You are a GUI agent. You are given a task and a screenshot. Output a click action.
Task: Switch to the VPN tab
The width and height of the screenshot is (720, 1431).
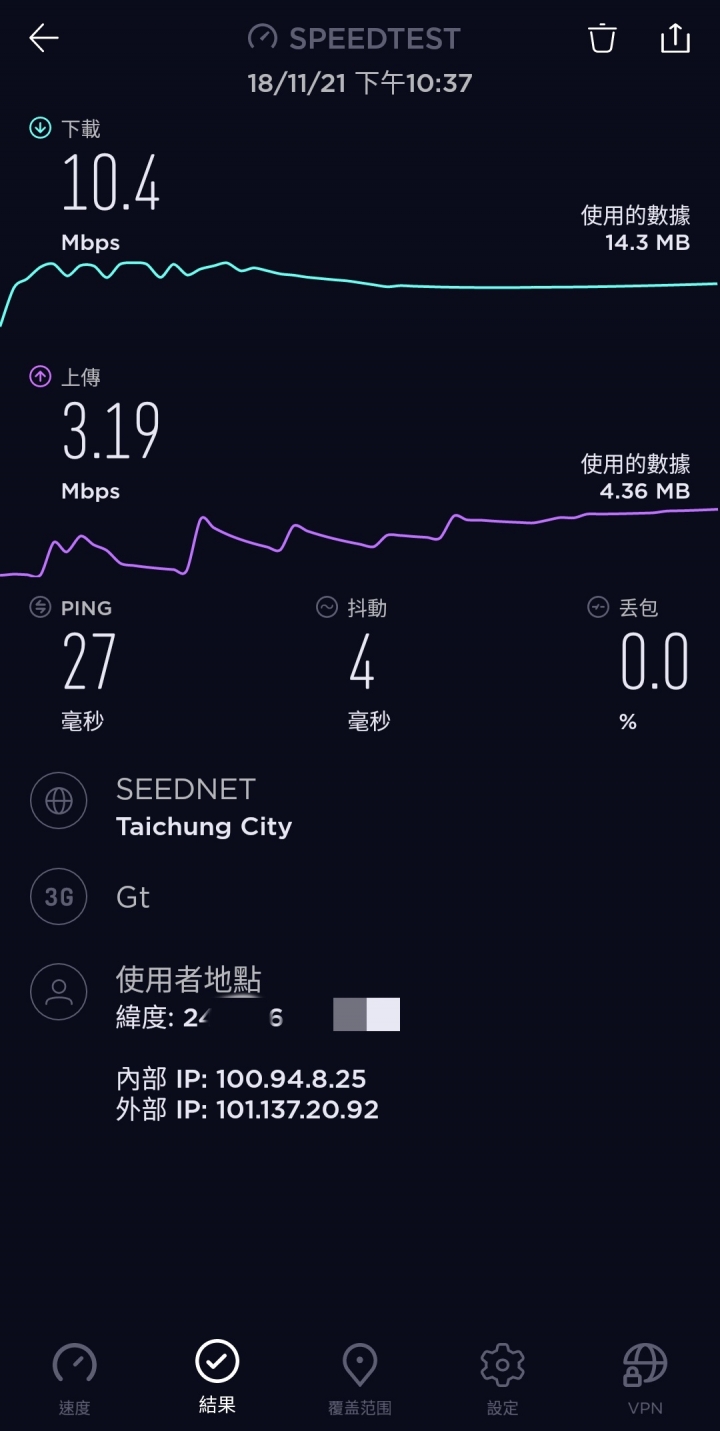tap(645, 1378)
